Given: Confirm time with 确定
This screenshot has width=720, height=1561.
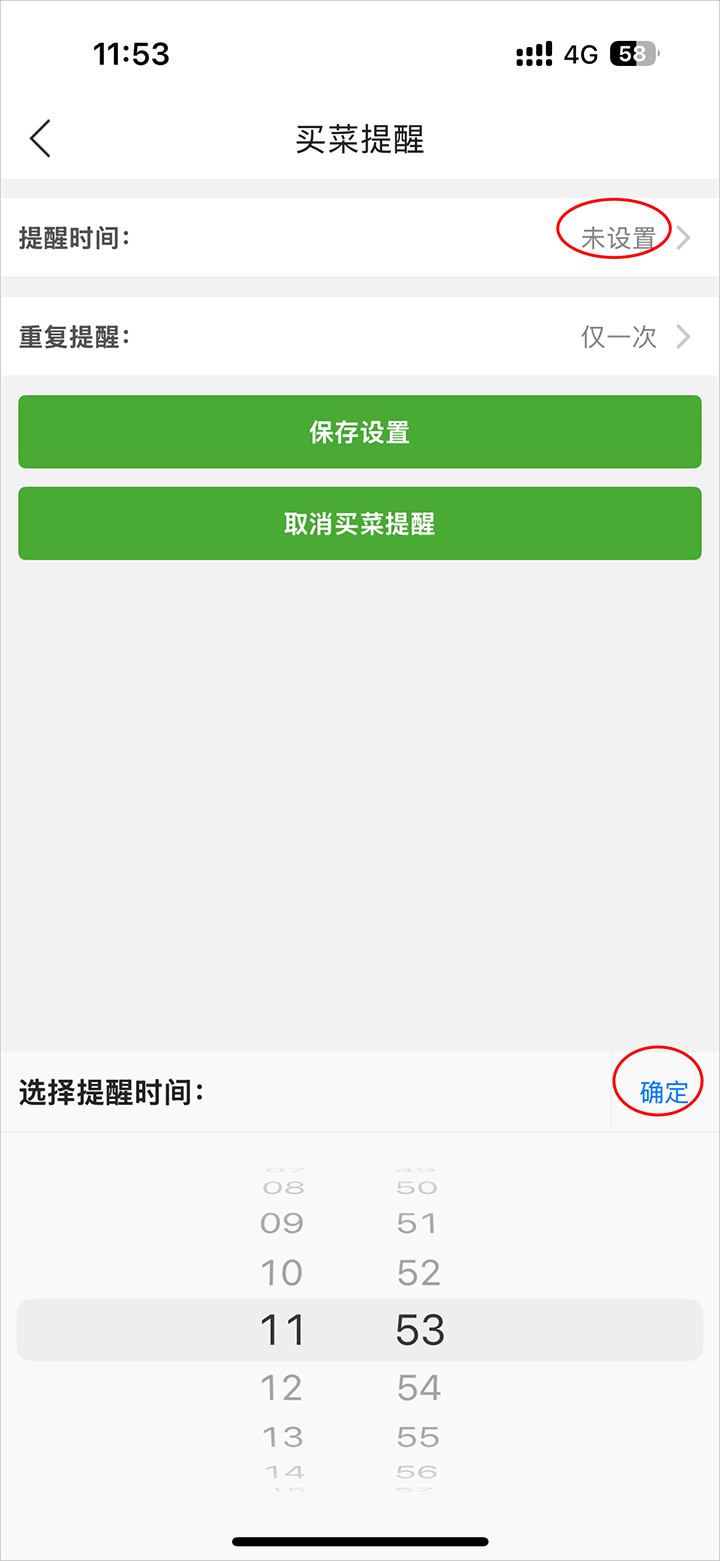Looking at the screenshot, I should [664, 1092].
